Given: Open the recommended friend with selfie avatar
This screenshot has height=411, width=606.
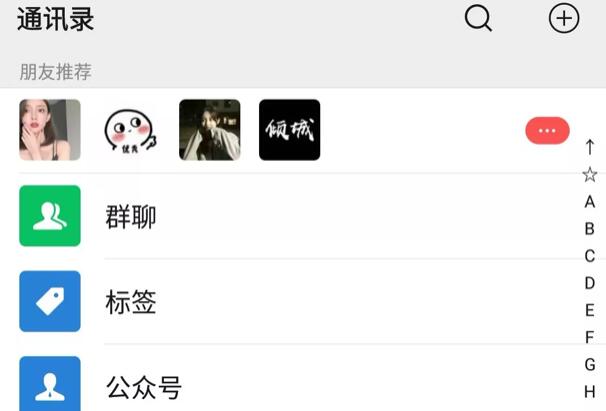Looking at the screenshot, I should click(x=50, y=130).
